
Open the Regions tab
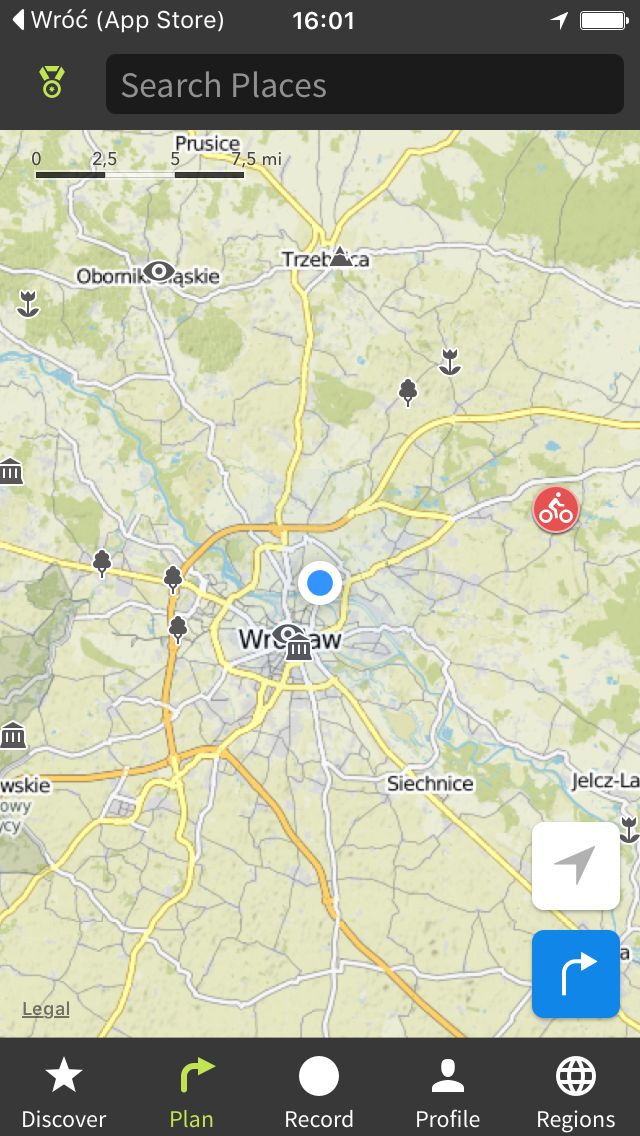[575, 1092]
